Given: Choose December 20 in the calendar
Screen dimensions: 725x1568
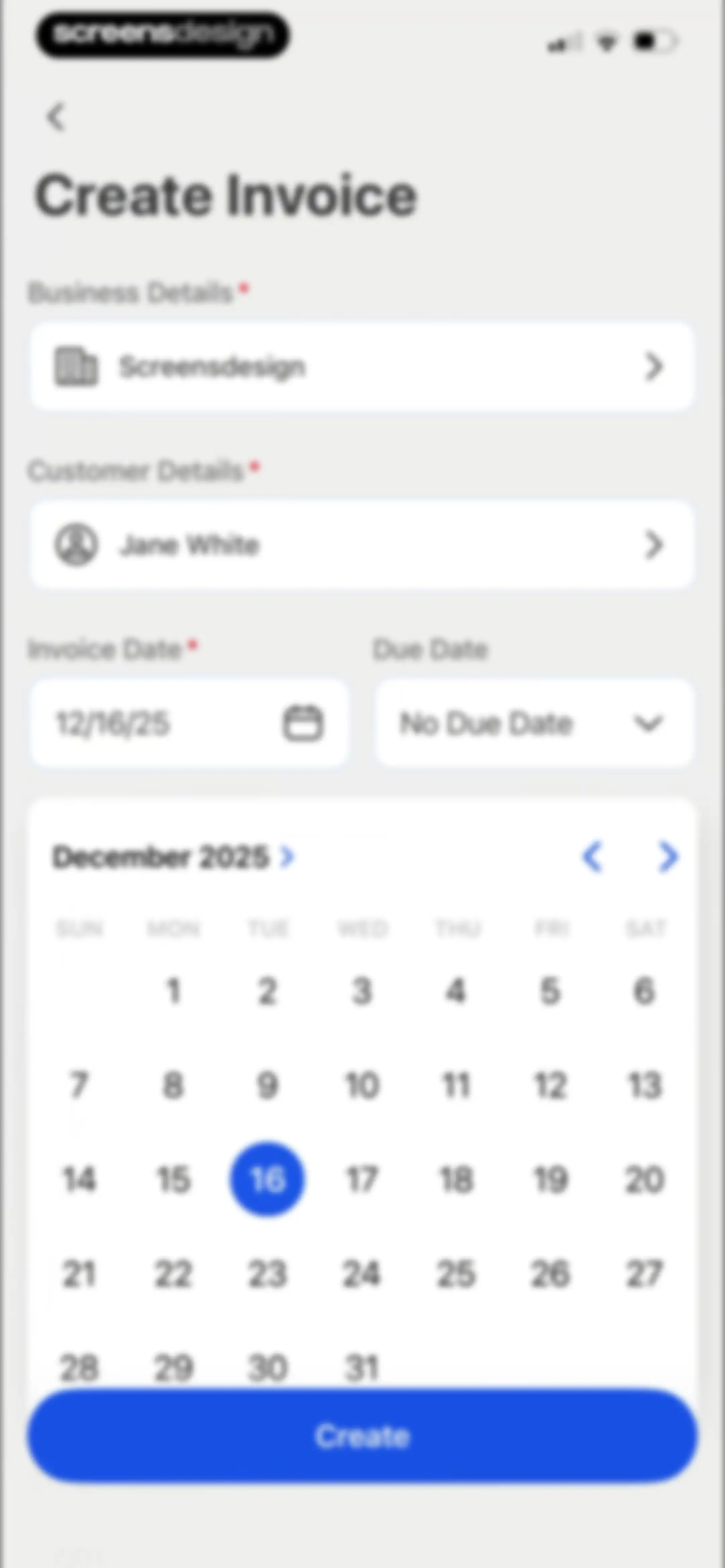Looking at the screenshot, I should [645, 1179].
